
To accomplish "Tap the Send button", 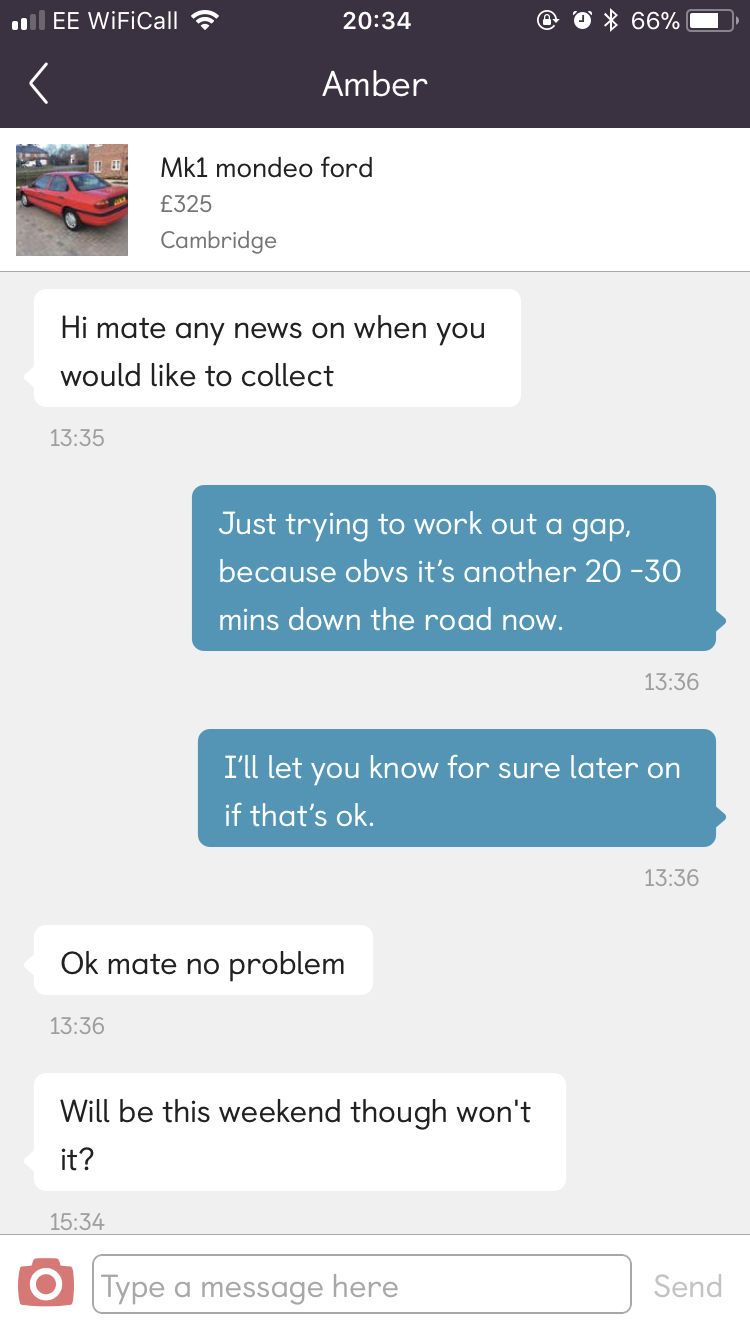I will coord(688,1286).
